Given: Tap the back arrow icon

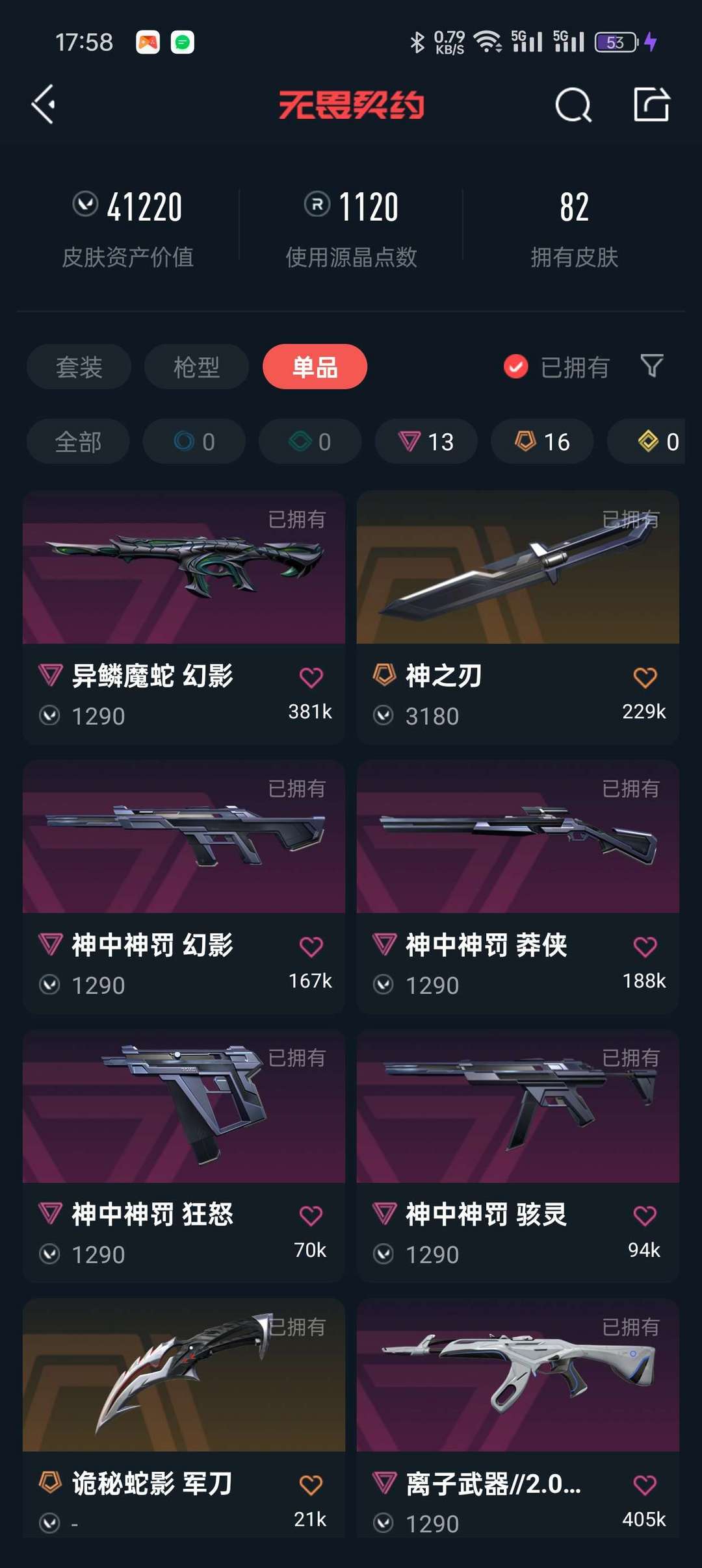Looking at the screenshot, I should point(43,105).
